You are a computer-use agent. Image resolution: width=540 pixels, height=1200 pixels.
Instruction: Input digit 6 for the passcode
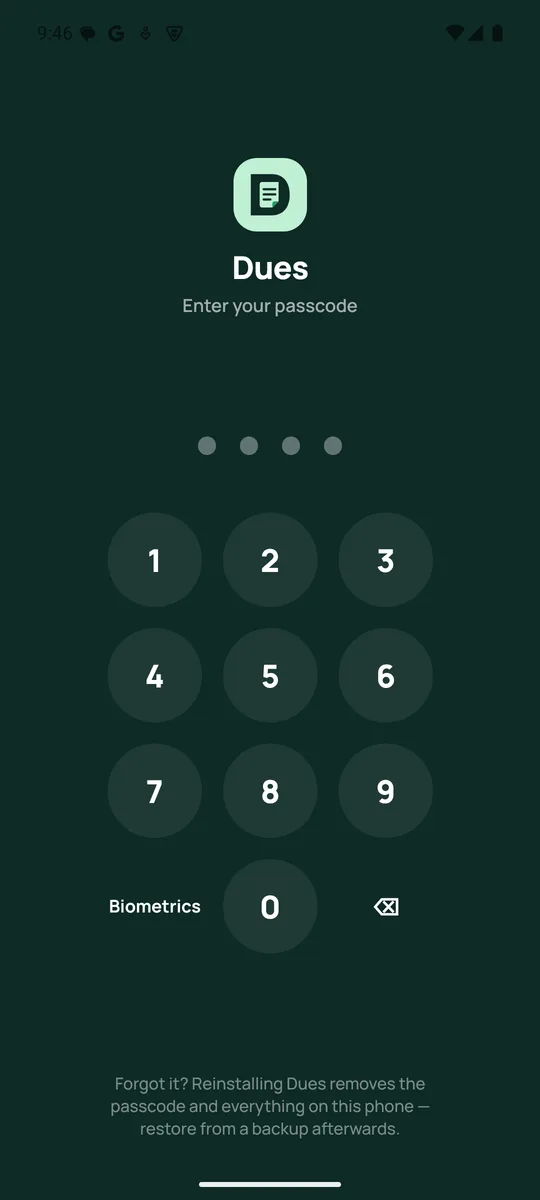[x=386, y=676]
